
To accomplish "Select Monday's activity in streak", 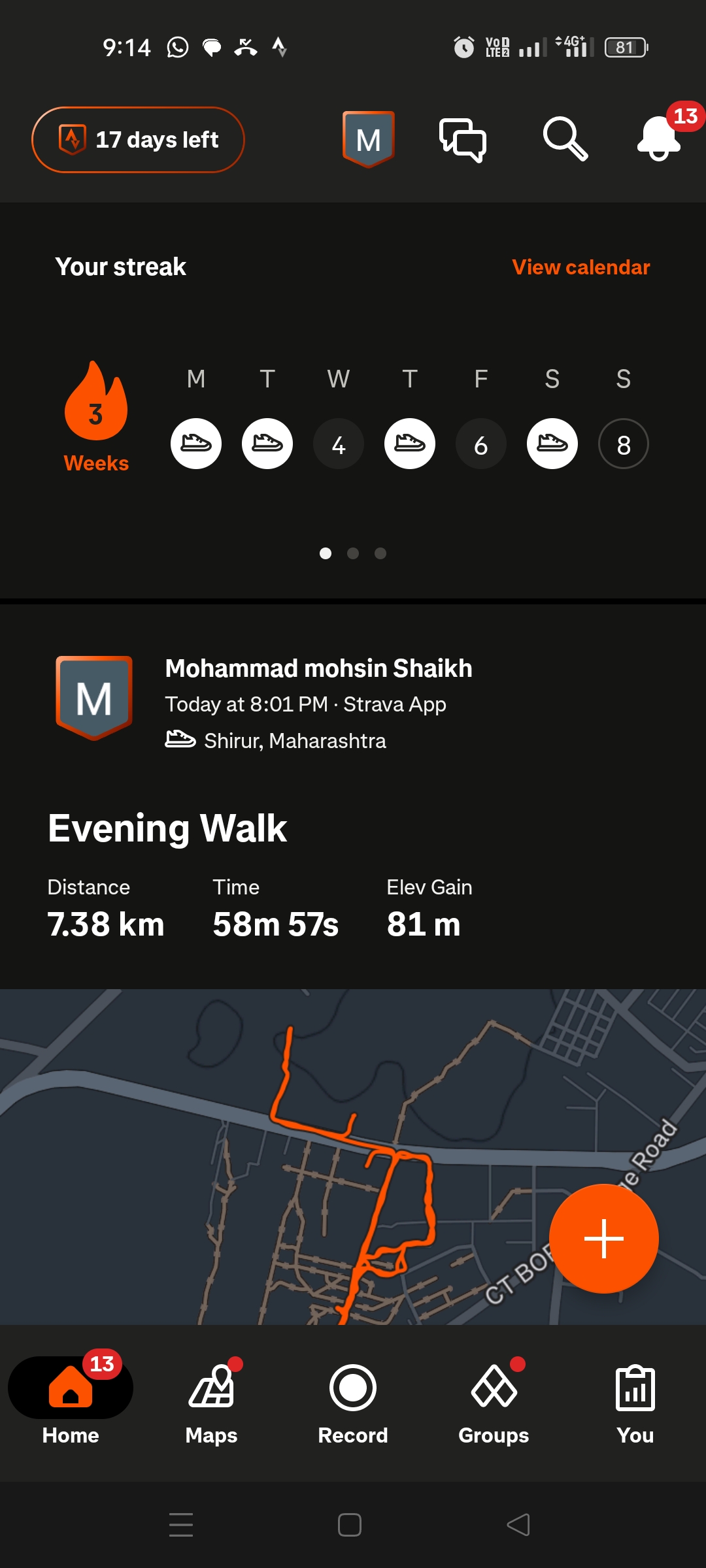I will pos(196,444).
